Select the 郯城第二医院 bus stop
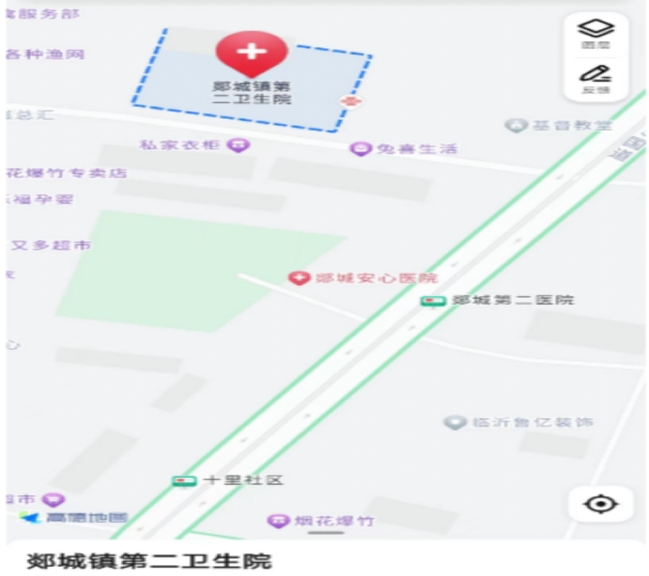This screenshot has height=576, width=649. point(432,300)
